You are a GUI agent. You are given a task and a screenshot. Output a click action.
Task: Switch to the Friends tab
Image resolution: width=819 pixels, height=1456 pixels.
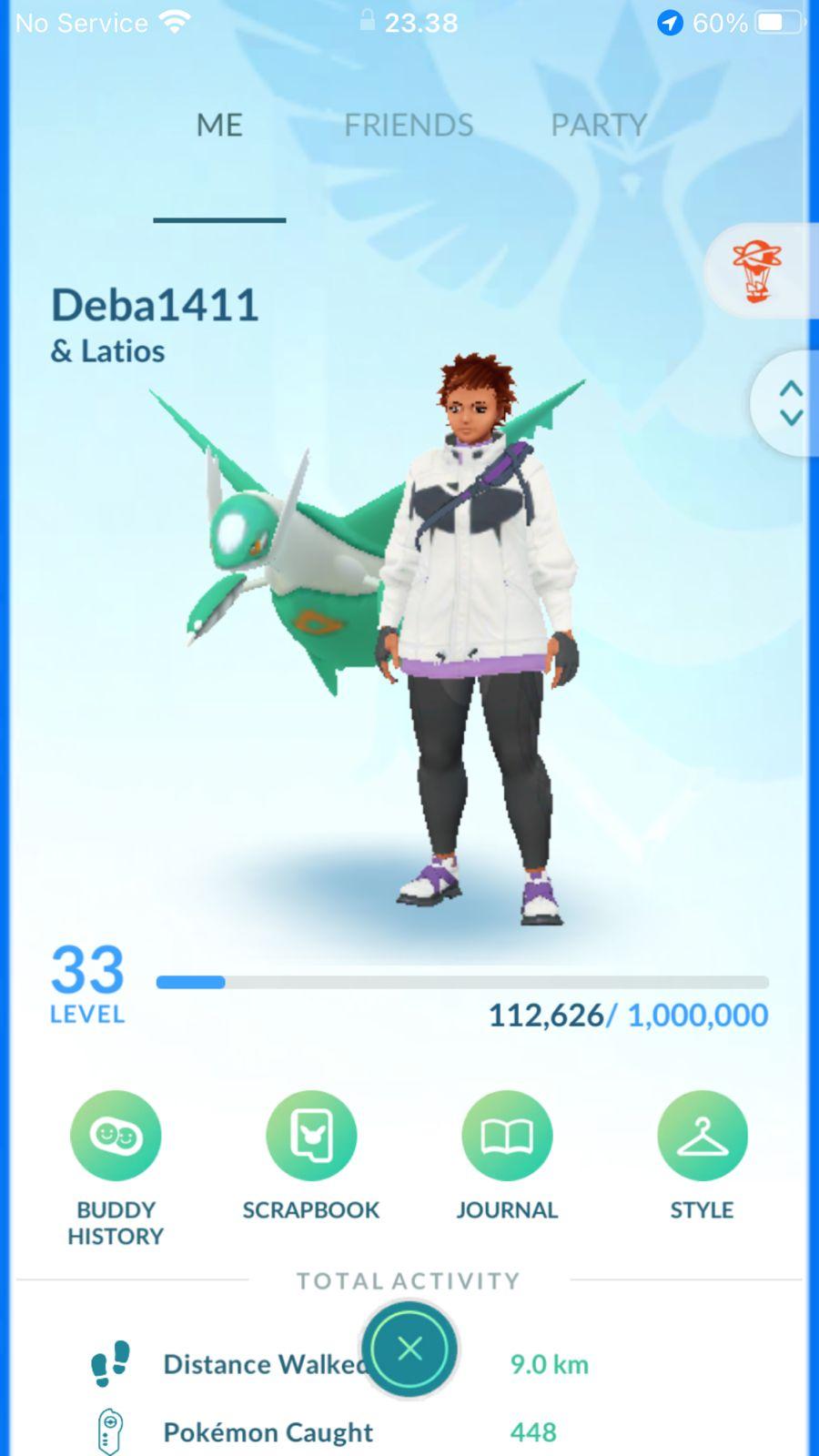pos(409,125)
